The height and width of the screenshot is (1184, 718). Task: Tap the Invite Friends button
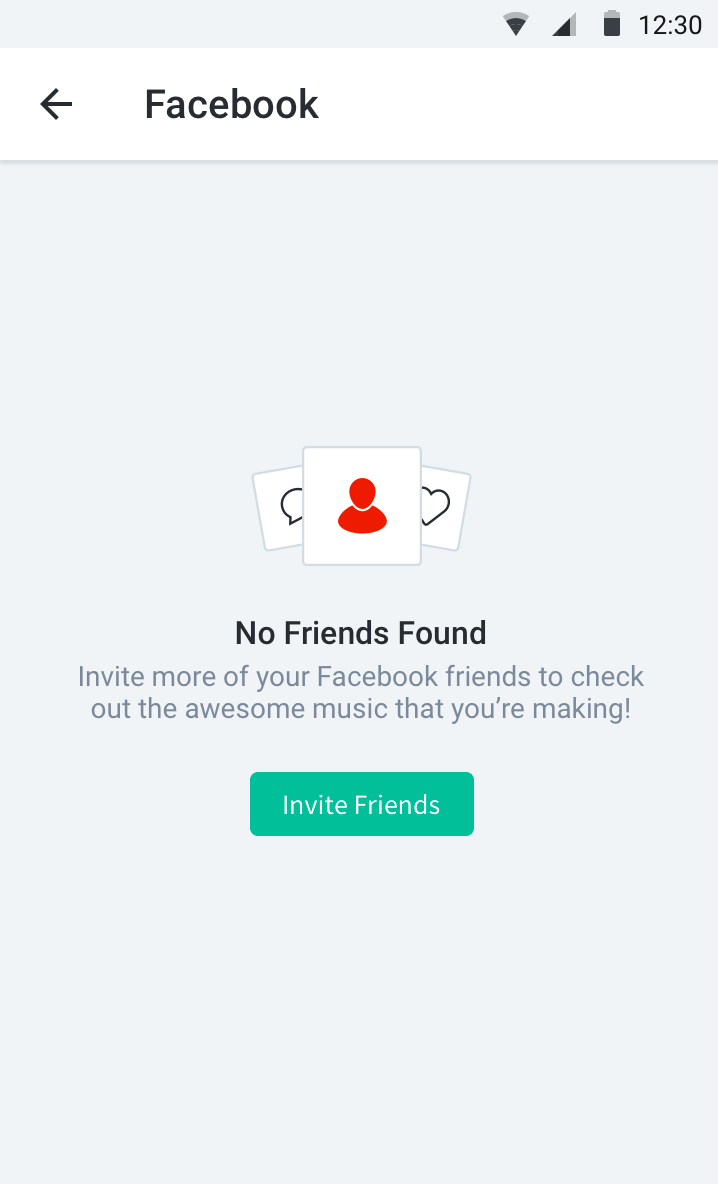(x=361, y=804)
